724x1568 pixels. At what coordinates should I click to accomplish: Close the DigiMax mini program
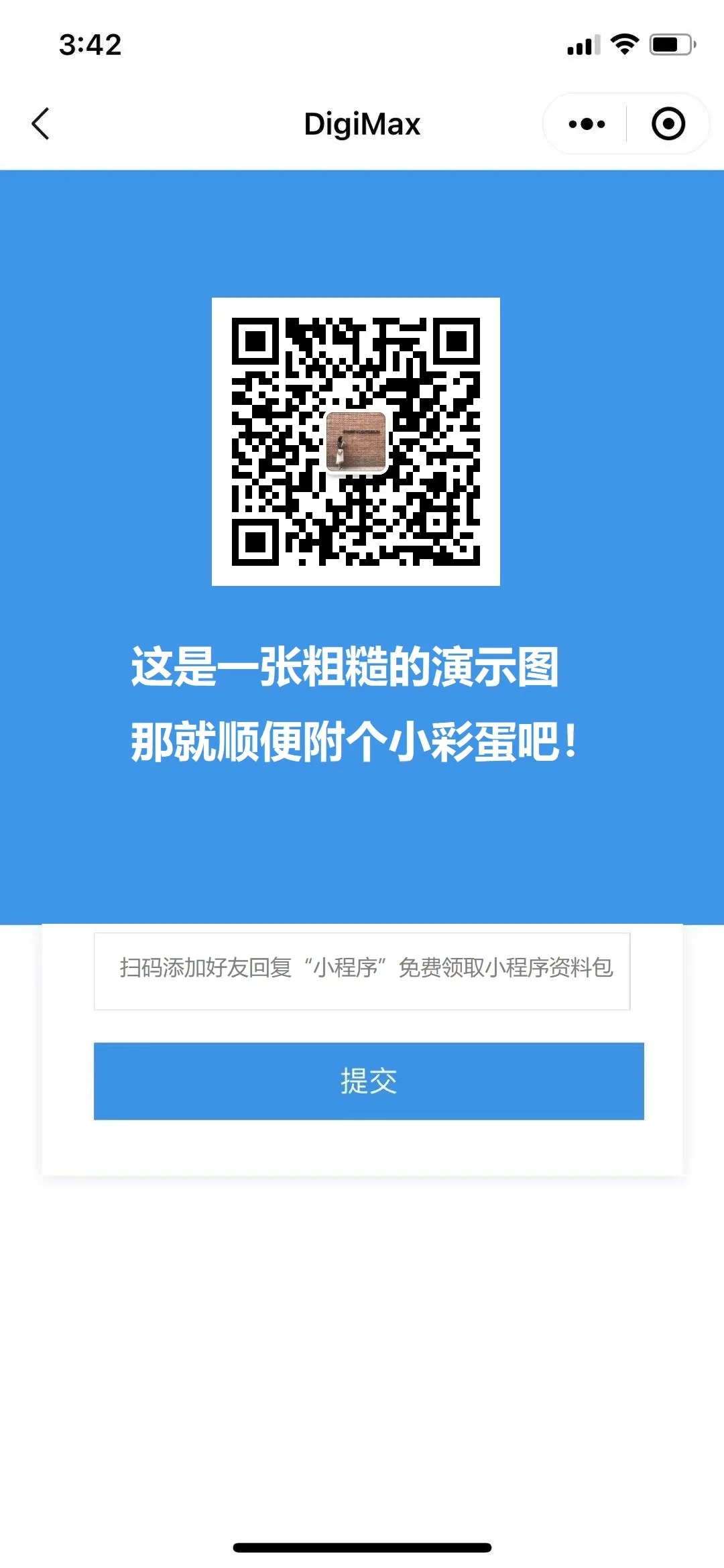(x=668, y=124)
